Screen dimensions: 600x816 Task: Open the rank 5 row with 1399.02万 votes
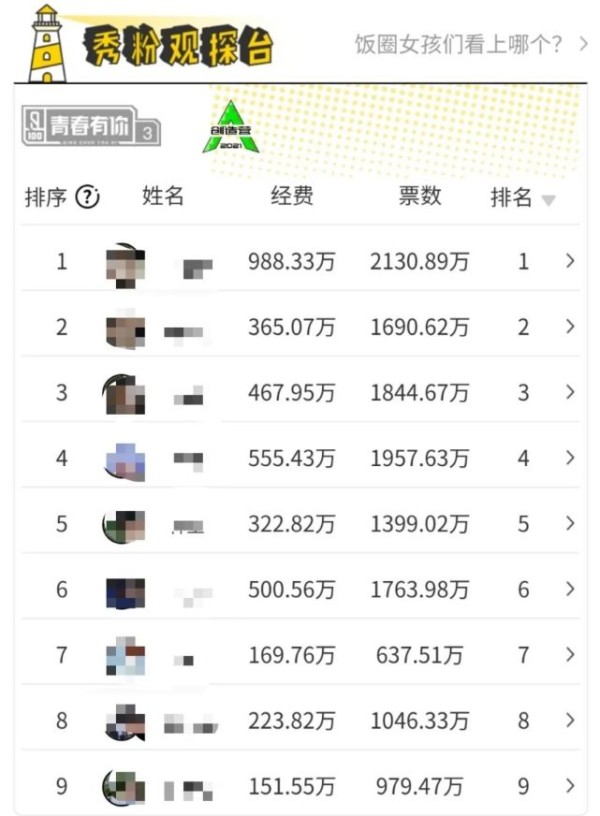click(x=300, y=524)
